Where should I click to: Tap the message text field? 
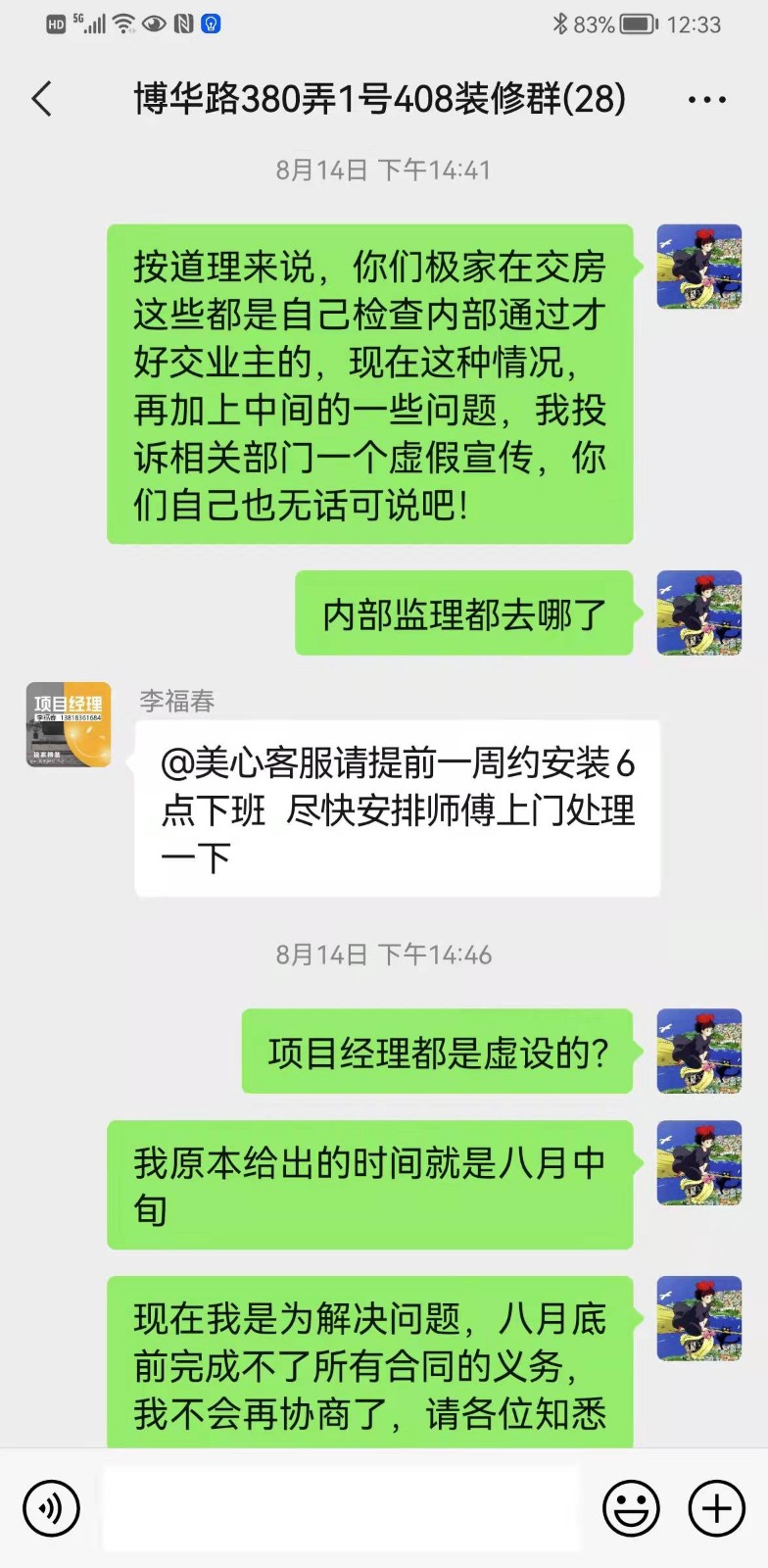click(341, 1508)
